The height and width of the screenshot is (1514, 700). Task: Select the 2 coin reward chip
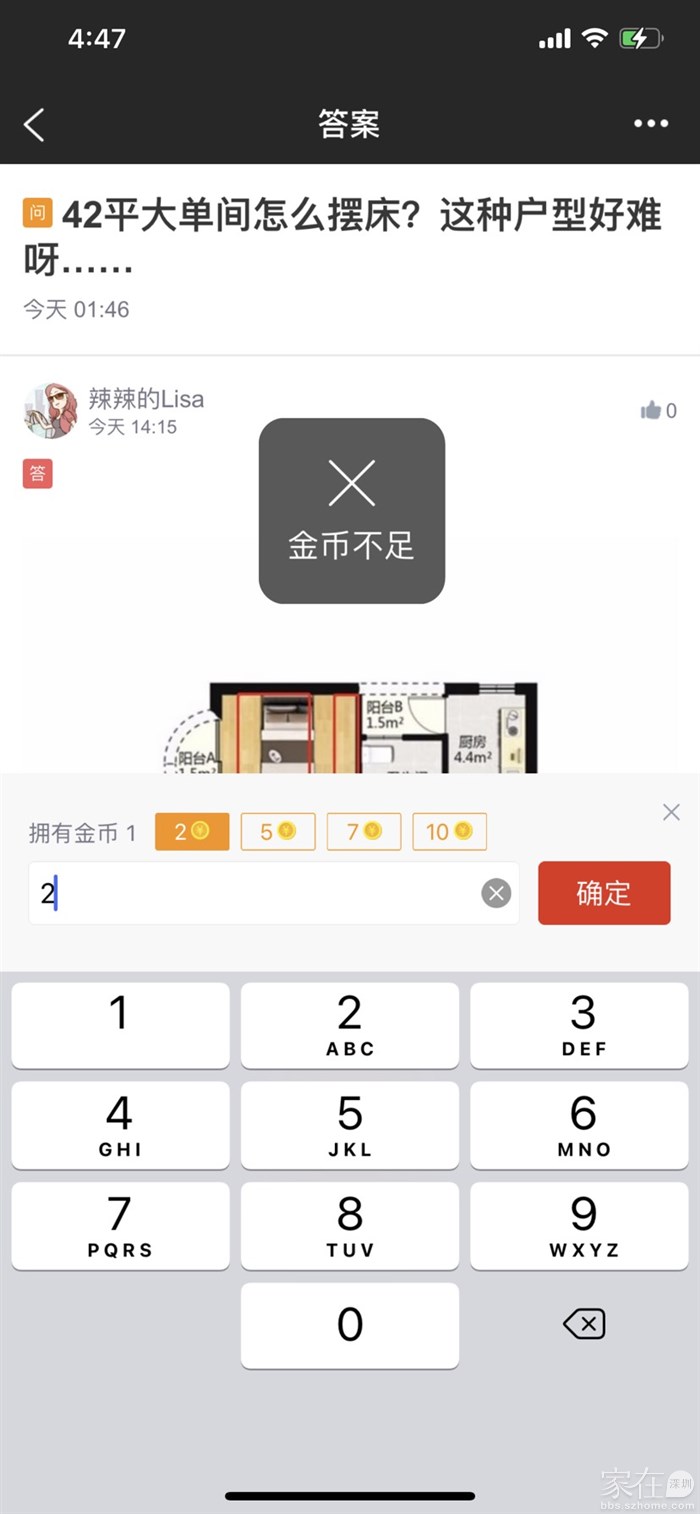(192, 831)
